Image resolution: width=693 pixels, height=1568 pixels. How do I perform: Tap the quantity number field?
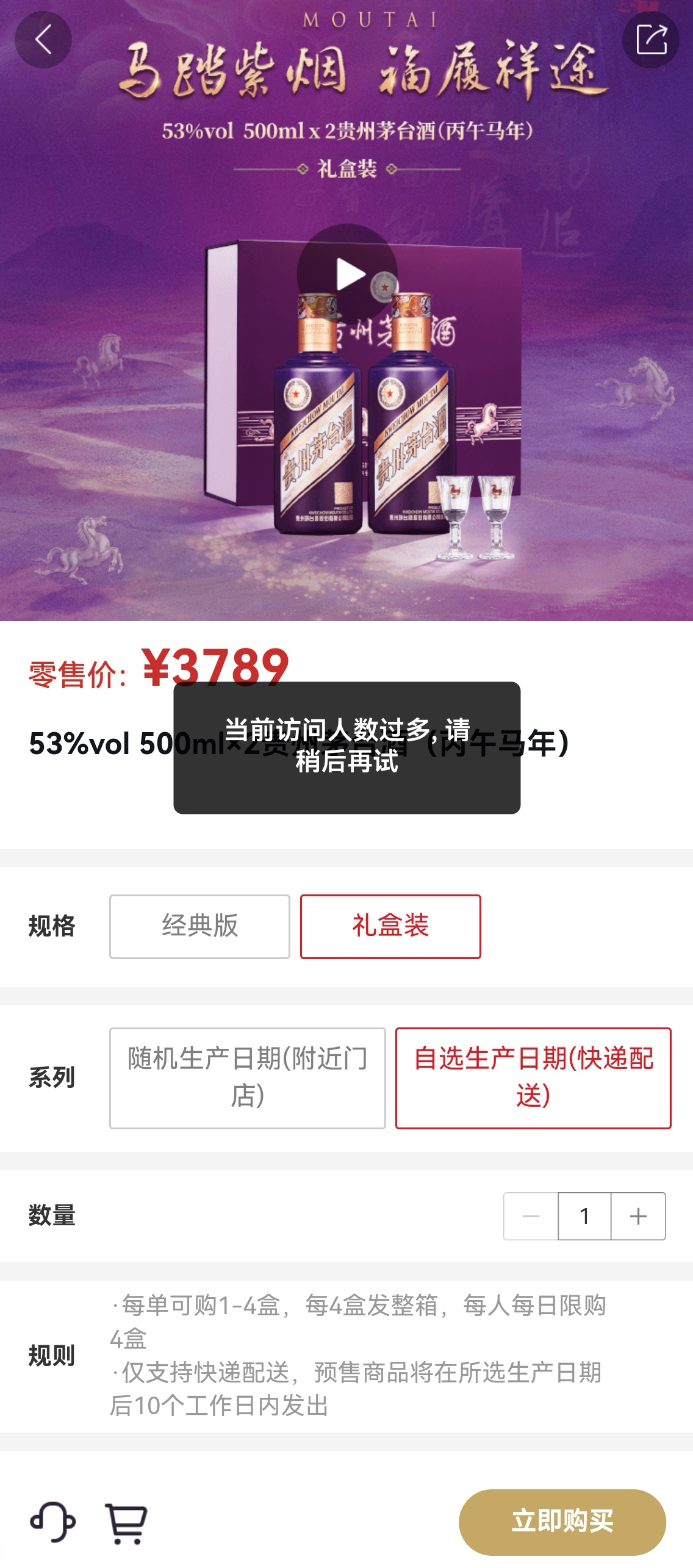click(x=584, y=1216)
